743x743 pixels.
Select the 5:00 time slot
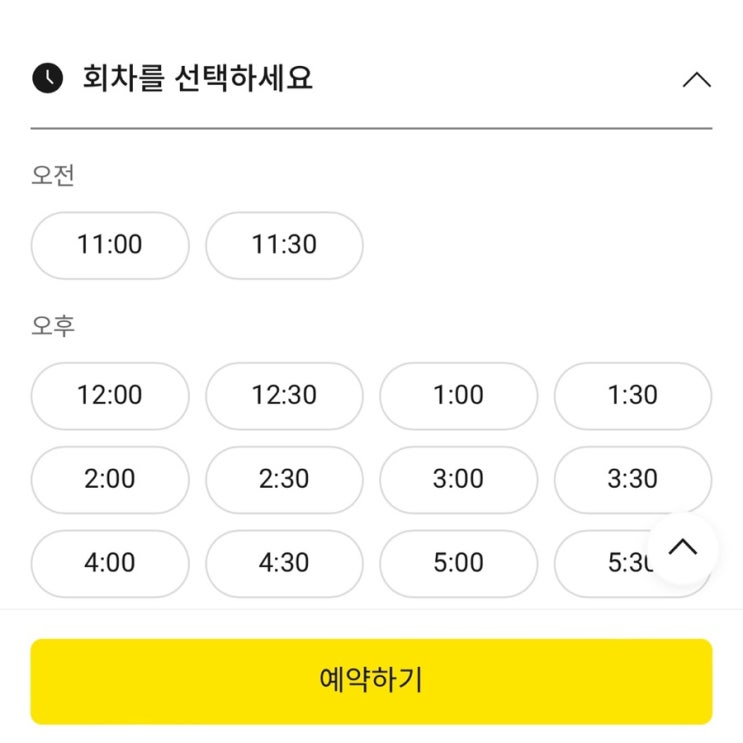click(459, 564)
